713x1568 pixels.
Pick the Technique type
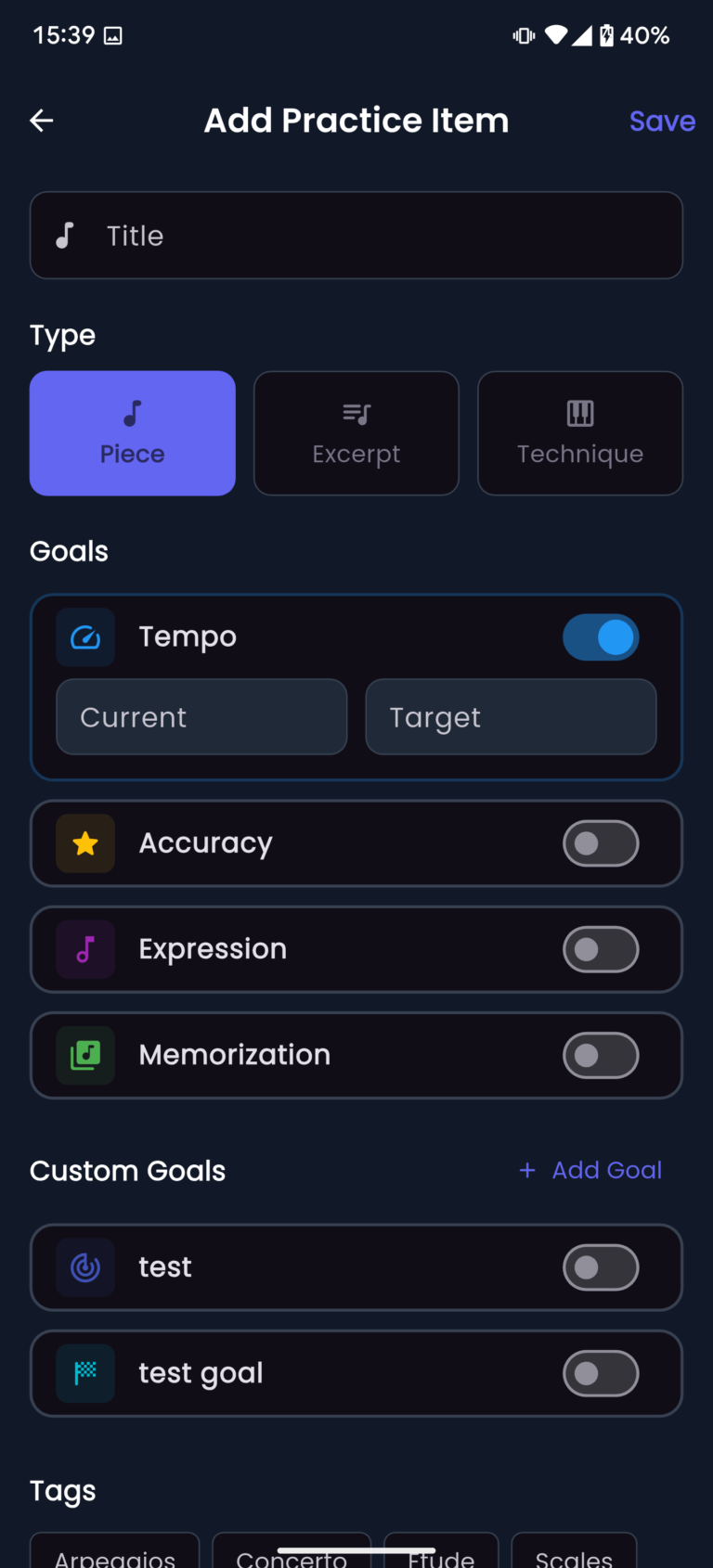coord(580,433)
